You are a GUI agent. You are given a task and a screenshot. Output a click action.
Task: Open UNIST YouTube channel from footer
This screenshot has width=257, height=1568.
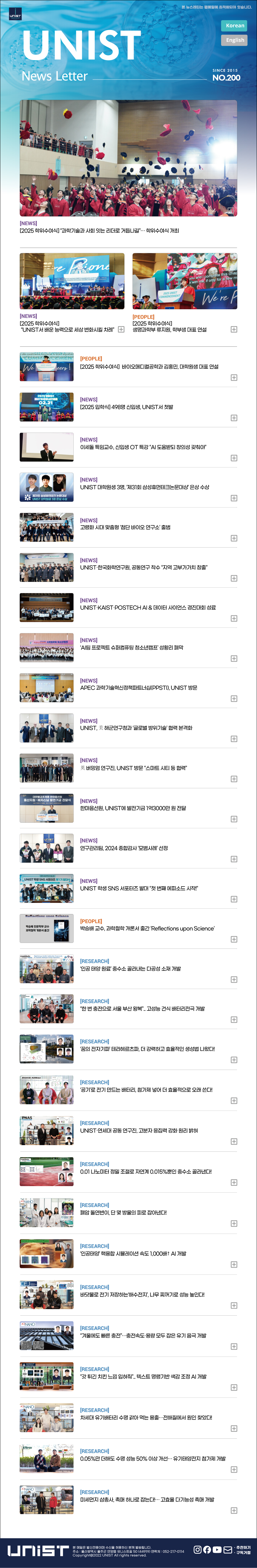pos(217,1549)
